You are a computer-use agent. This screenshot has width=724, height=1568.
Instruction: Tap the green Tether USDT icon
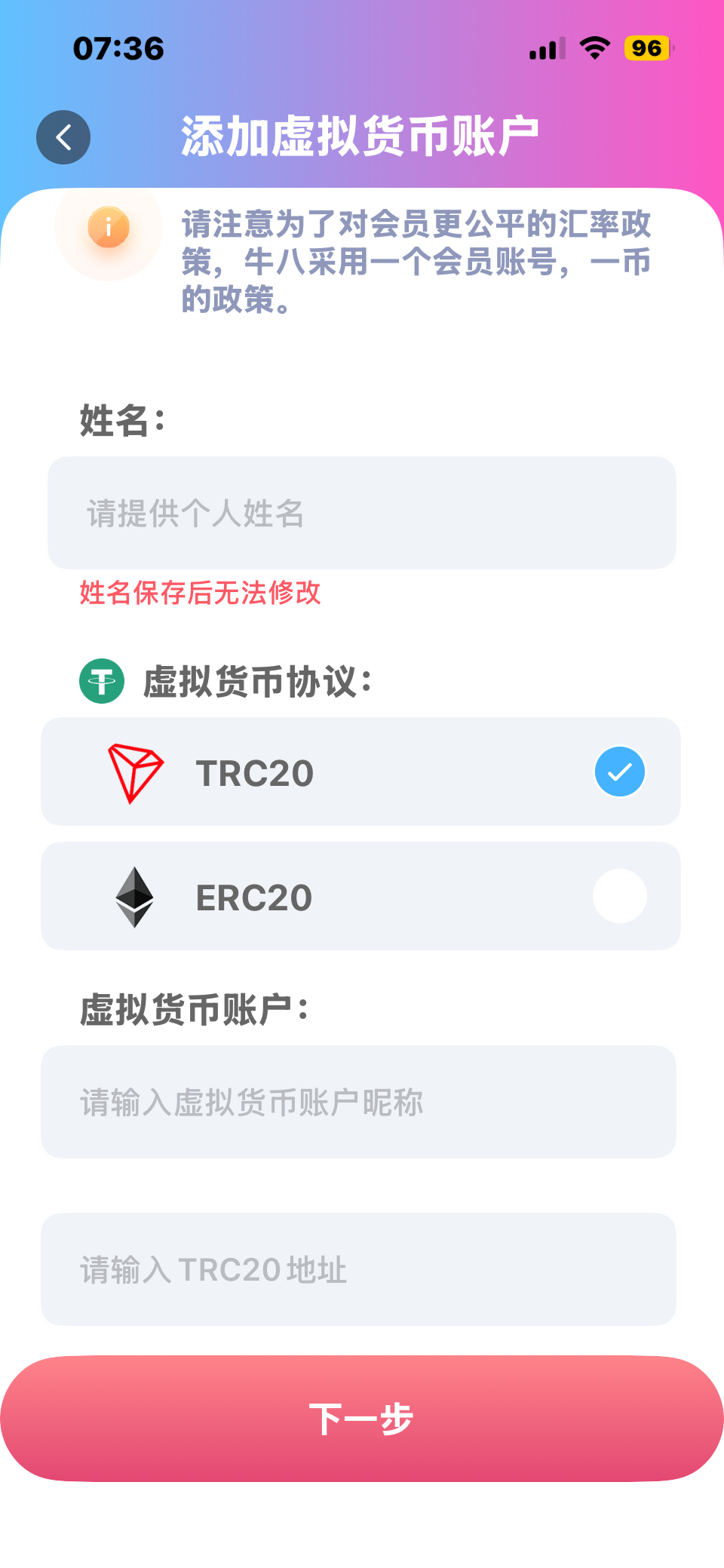coord(101,681)
